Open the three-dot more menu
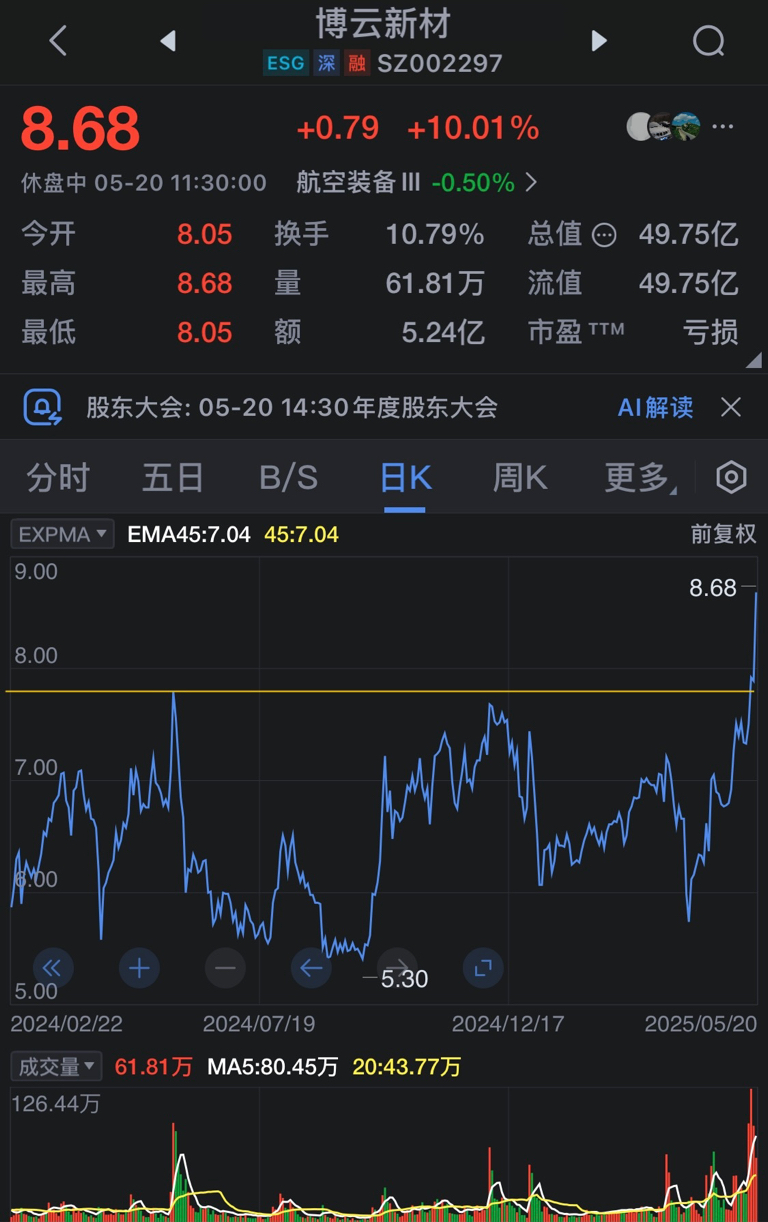 pos(723,127)
